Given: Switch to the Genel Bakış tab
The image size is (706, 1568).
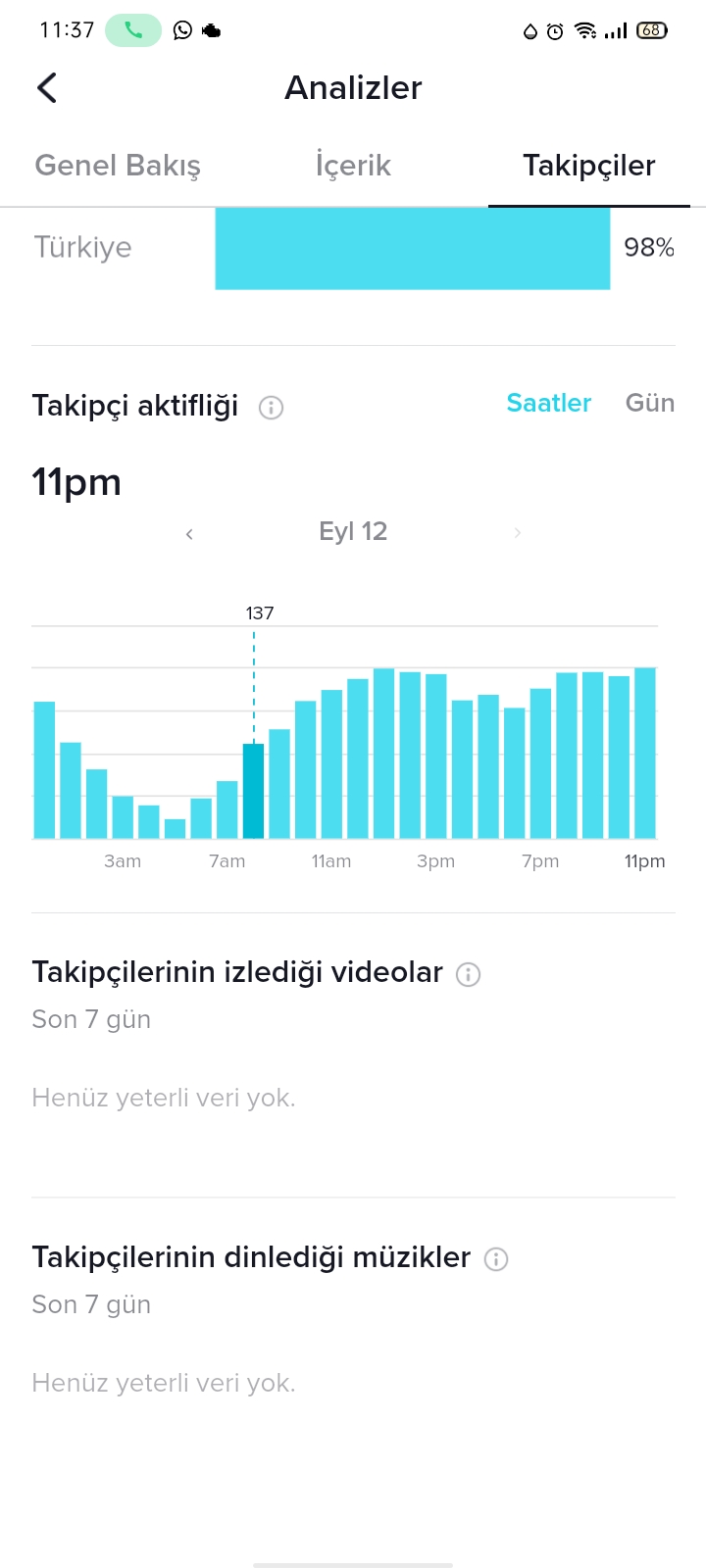Looking at the screenshot, I should point(118,165).
